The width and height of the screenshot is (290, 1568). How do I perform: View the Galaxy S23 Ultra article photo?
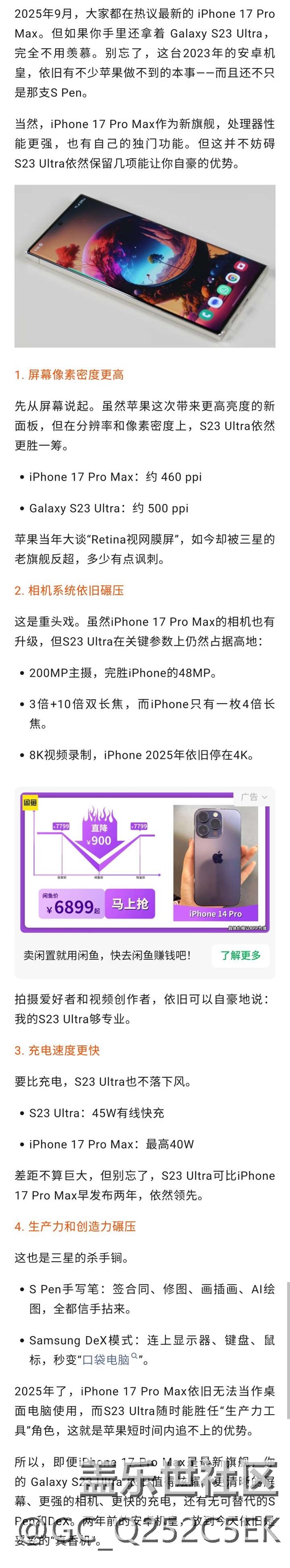pos(145,266)
